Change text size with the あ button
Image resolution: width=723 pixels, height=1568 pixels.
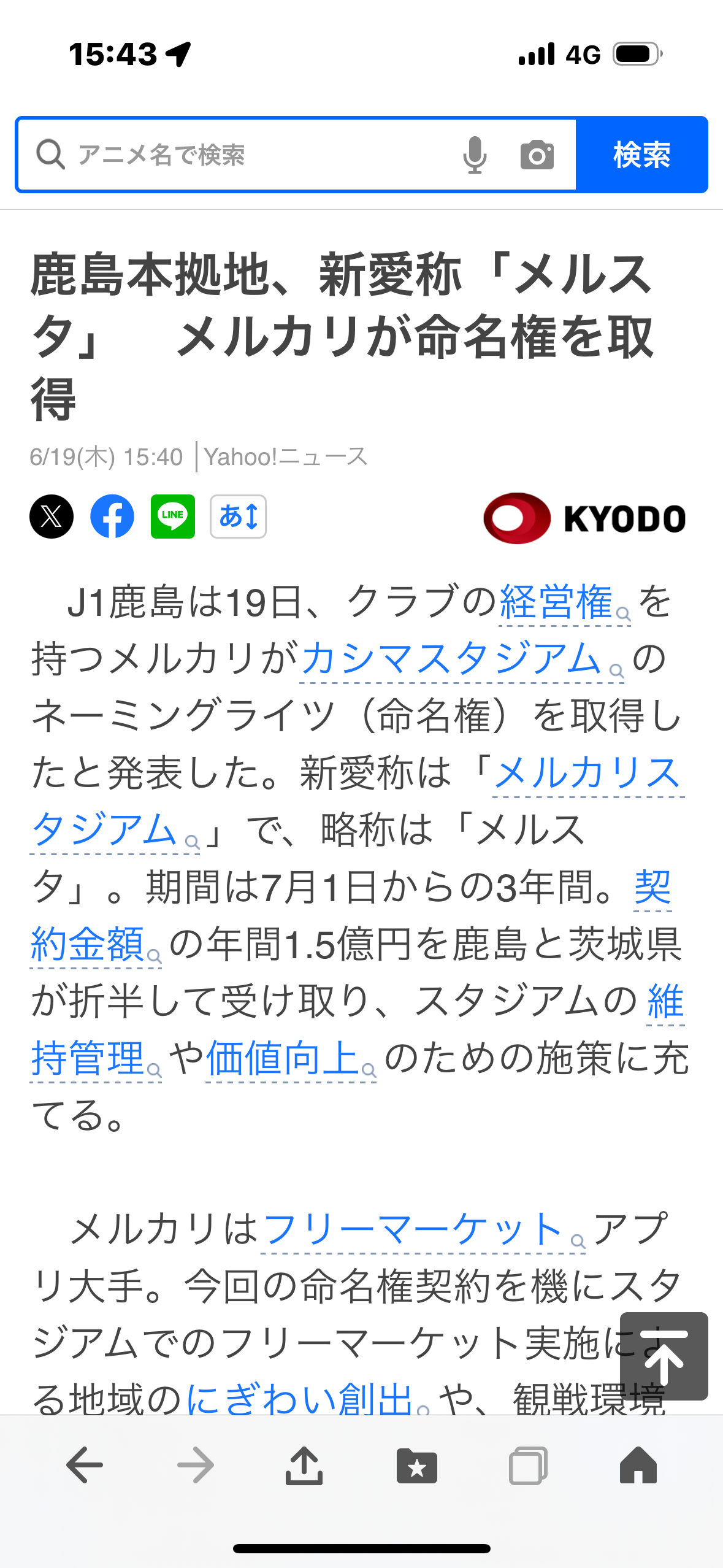coord(238,517)
